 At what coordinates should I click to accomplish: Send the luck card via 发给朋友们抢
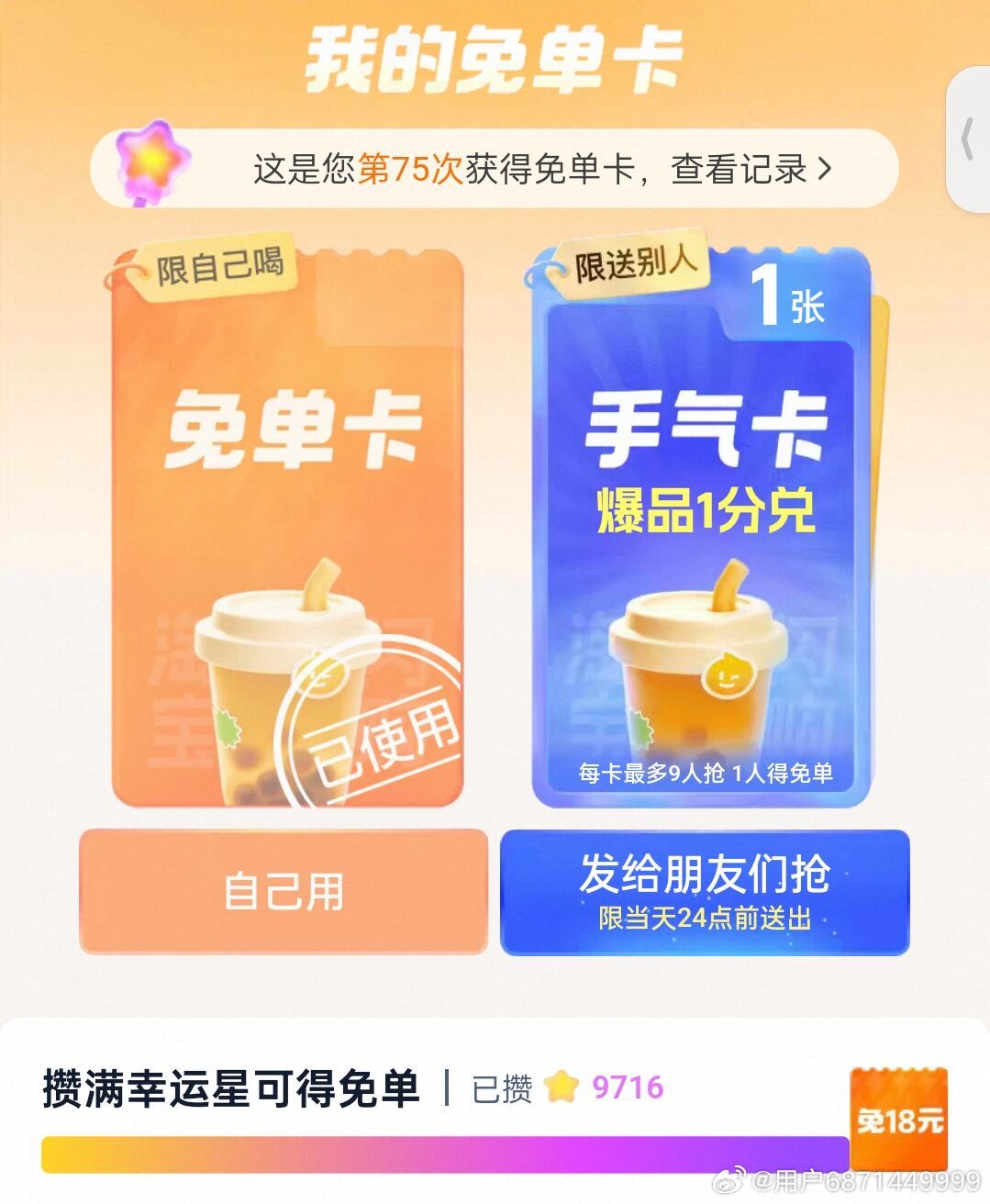(705, 892)
